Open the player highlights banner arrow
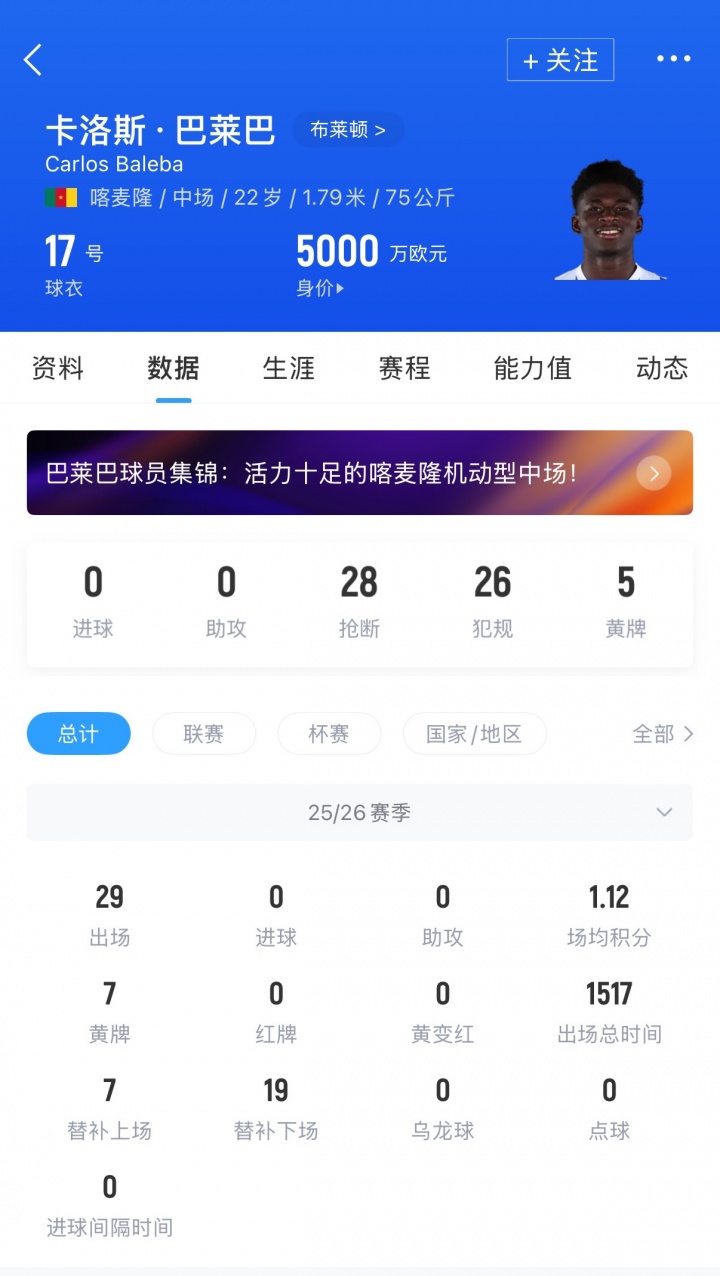 655,473
